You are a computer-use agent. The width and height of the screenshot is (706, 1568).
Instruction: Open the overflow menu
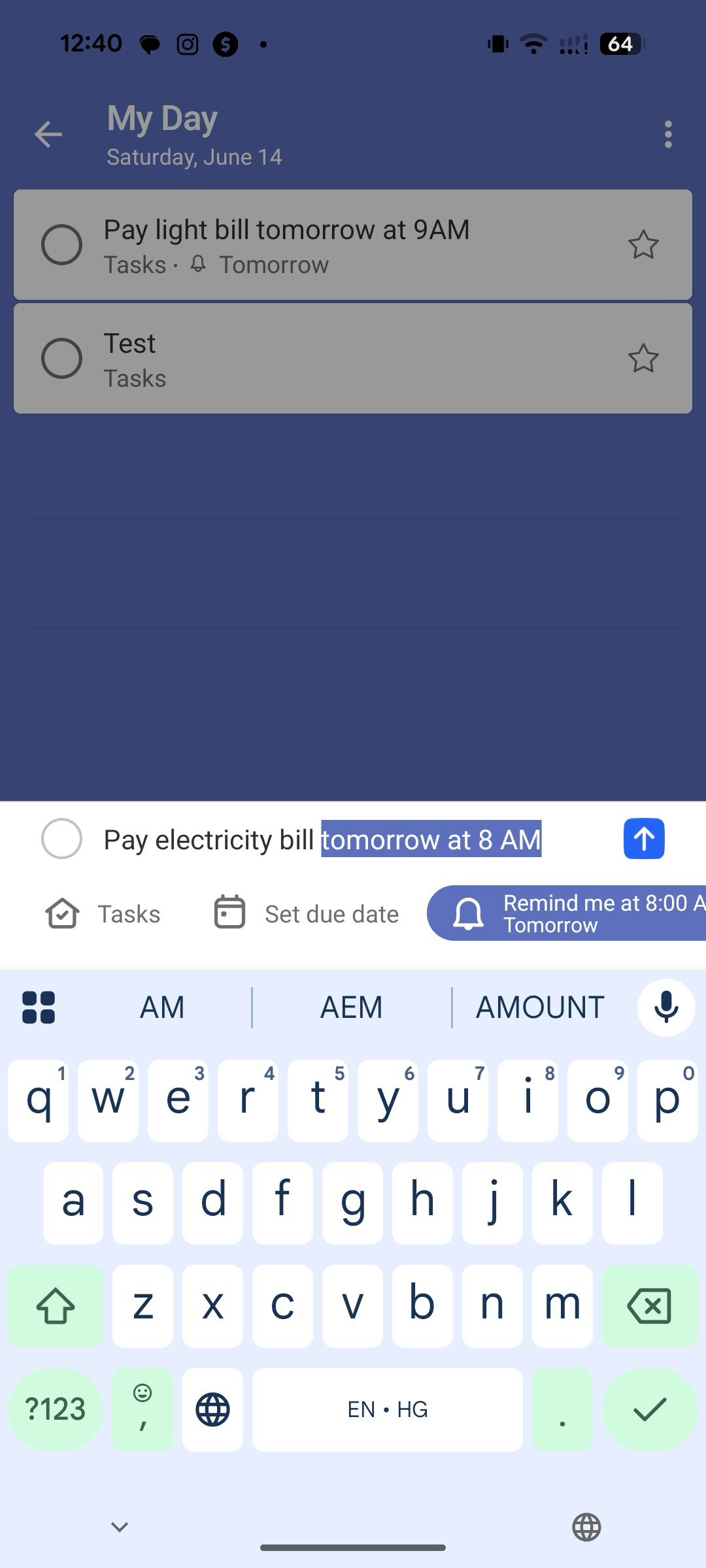click(667, 135)
